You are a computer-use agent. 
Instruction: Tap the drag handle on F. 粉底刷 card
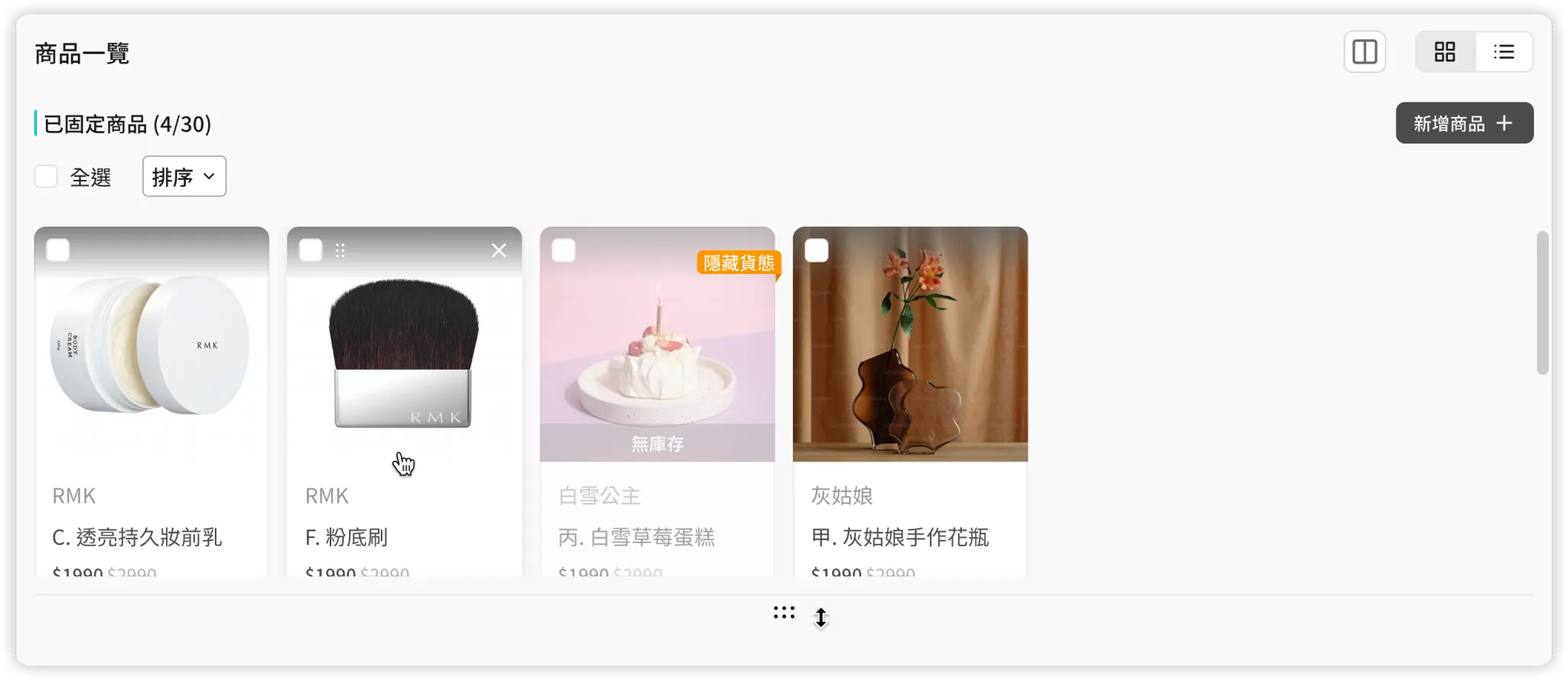point(340,250)
